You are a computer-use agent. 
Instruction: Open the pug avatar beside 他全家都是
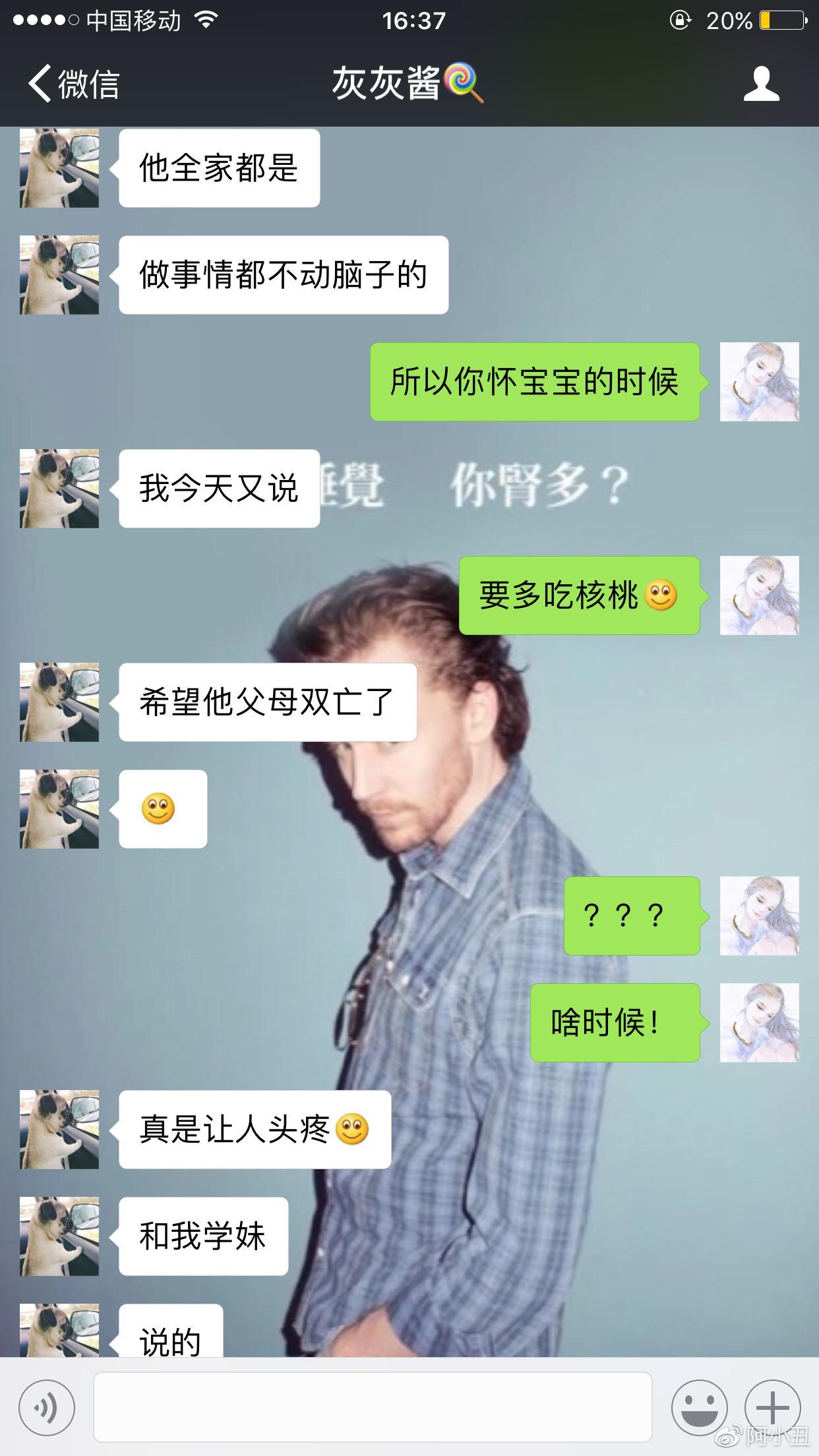click(59, 168)
